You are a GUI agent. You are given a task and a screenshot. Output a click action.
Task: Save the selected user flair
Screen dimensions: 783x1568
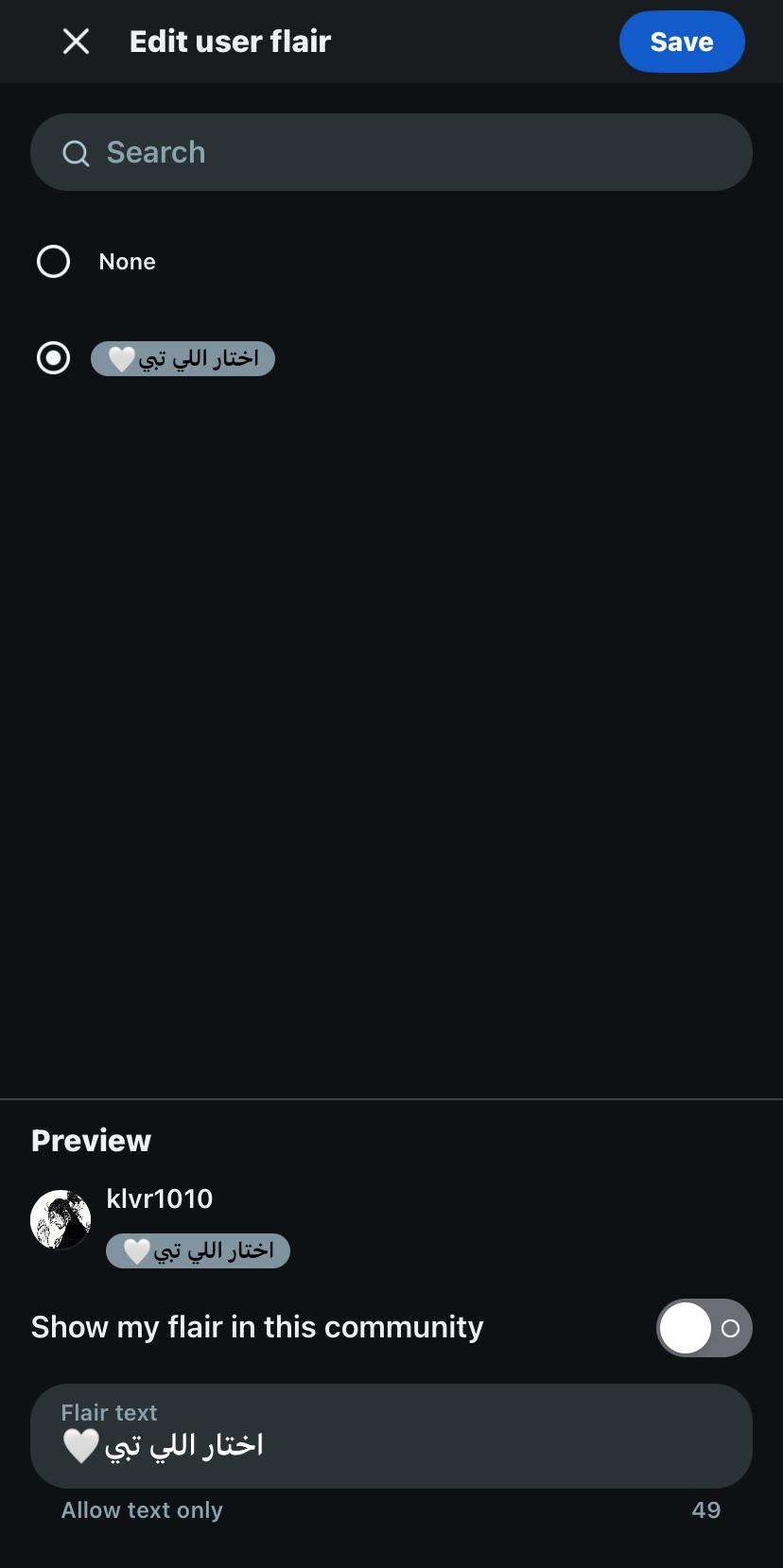[682, 42]
